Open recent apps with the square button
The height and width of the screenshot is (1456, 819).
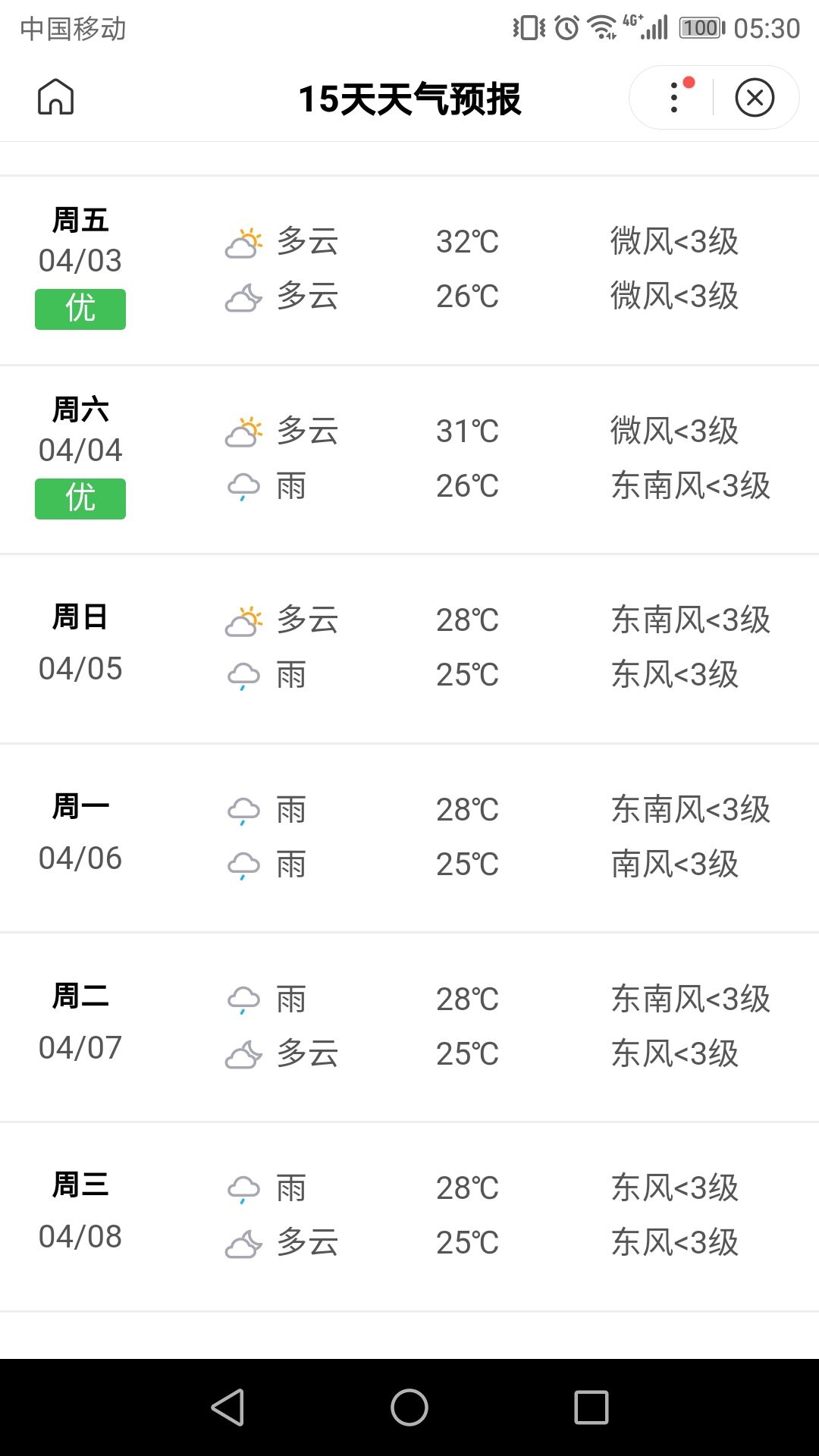point(591,1407)
